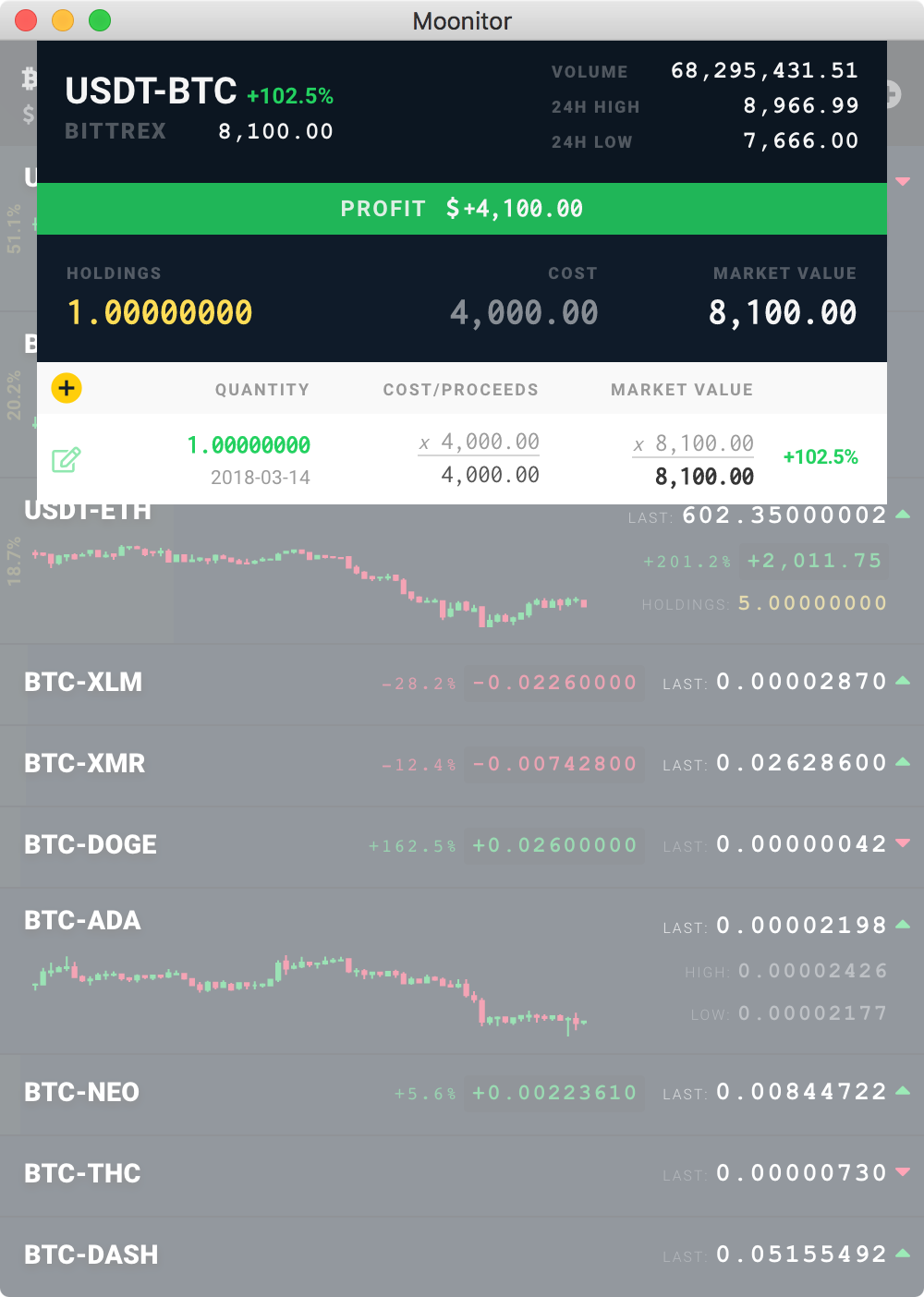Click the BITTREX exchange label

click(x=115, y=131)
